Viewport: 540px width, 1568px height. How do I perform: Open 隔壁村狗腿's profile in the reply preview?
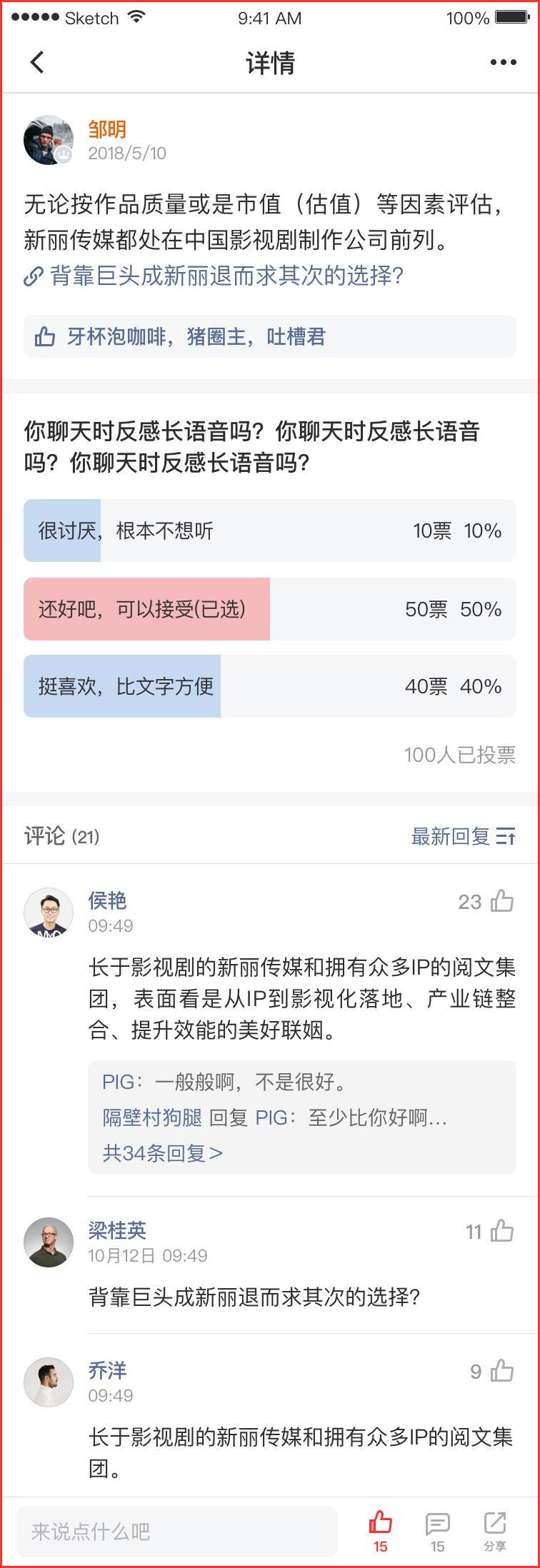click(152, 1117)
